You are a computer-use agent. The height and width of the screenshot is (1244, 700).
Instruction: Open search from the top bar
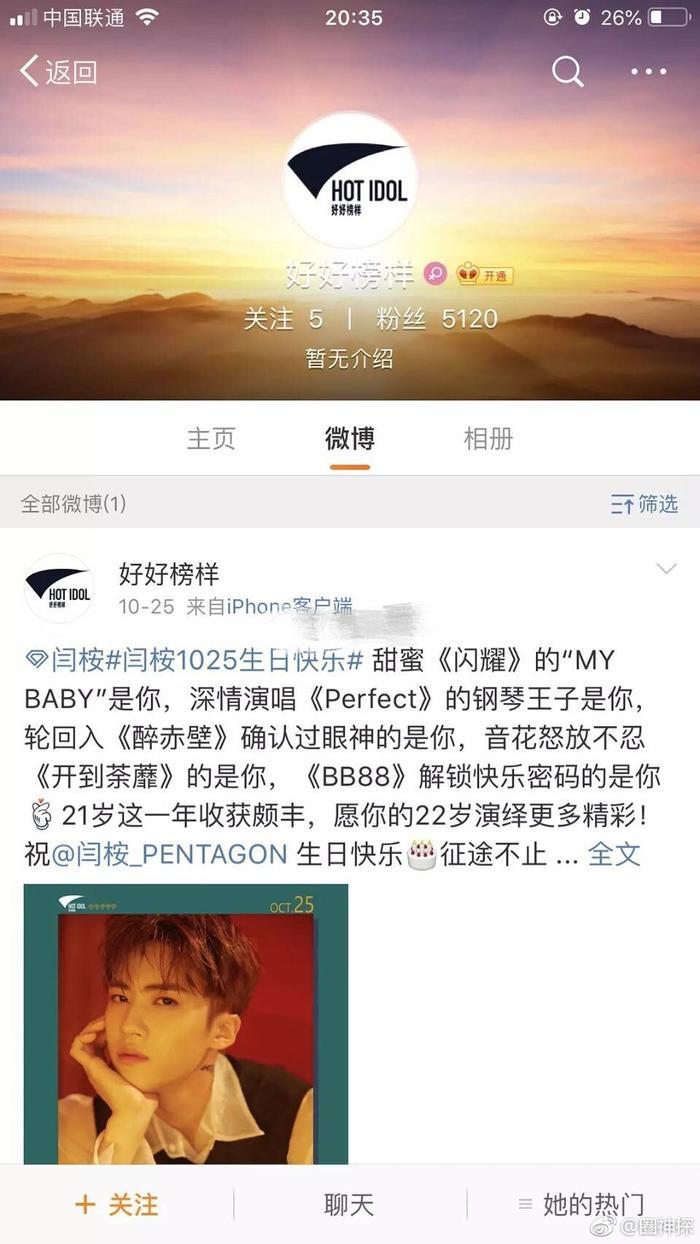pyautogui.click(x=568, y=71)
